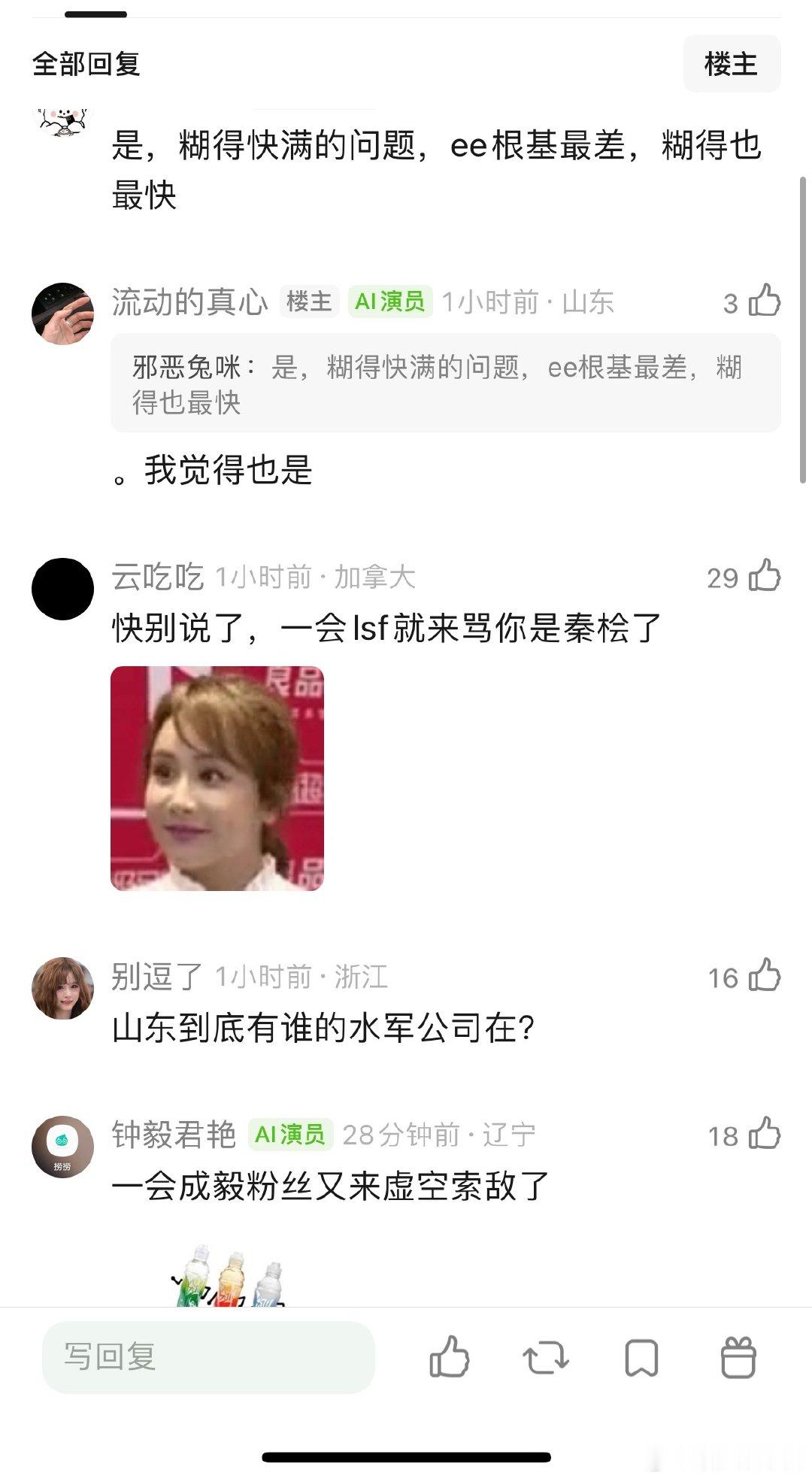Image resolution: width=812 pixels, height=1479 pixels.
Task: Like 钟毅君艳's comment with 18 likes
Action: (765, 1137)
